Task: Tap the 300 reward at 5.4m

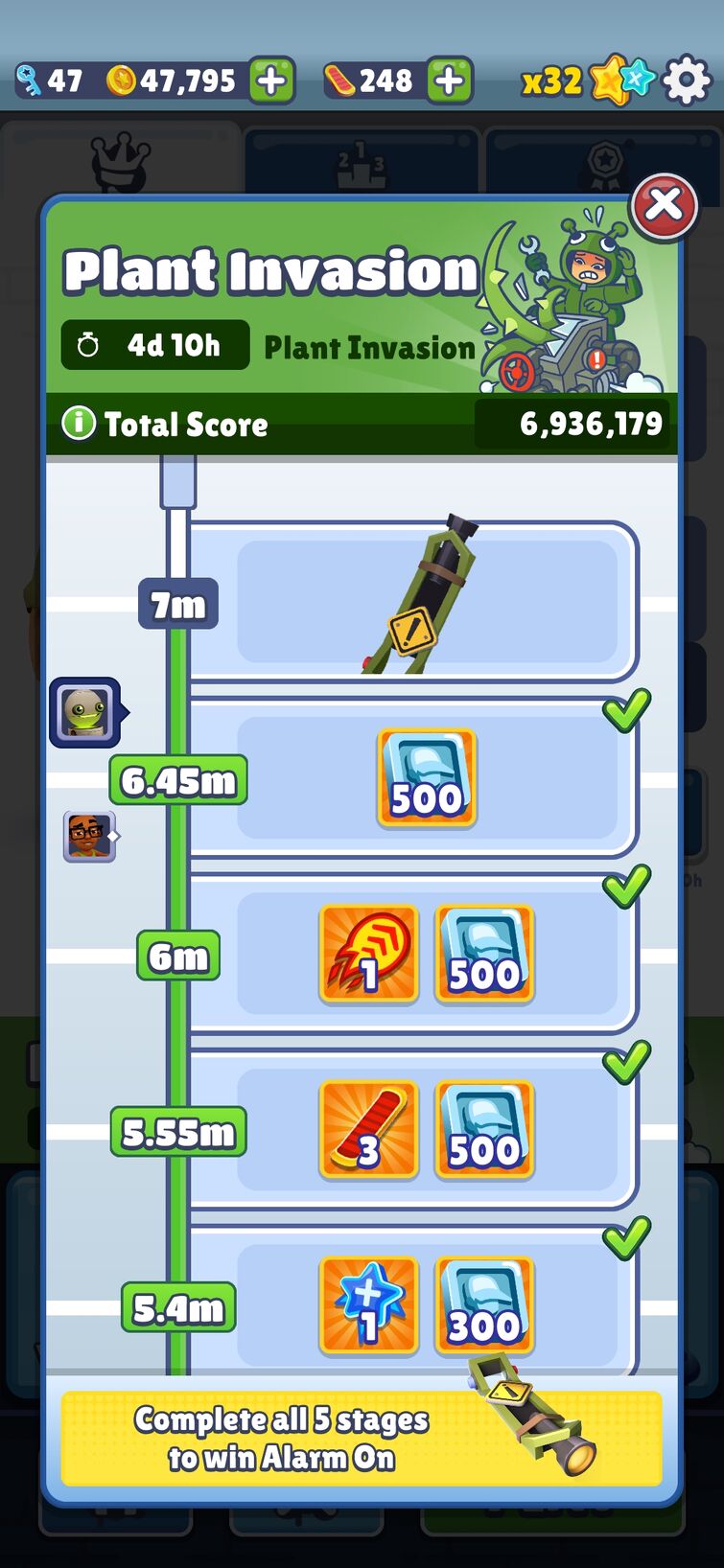Action: pos(484,1306)
